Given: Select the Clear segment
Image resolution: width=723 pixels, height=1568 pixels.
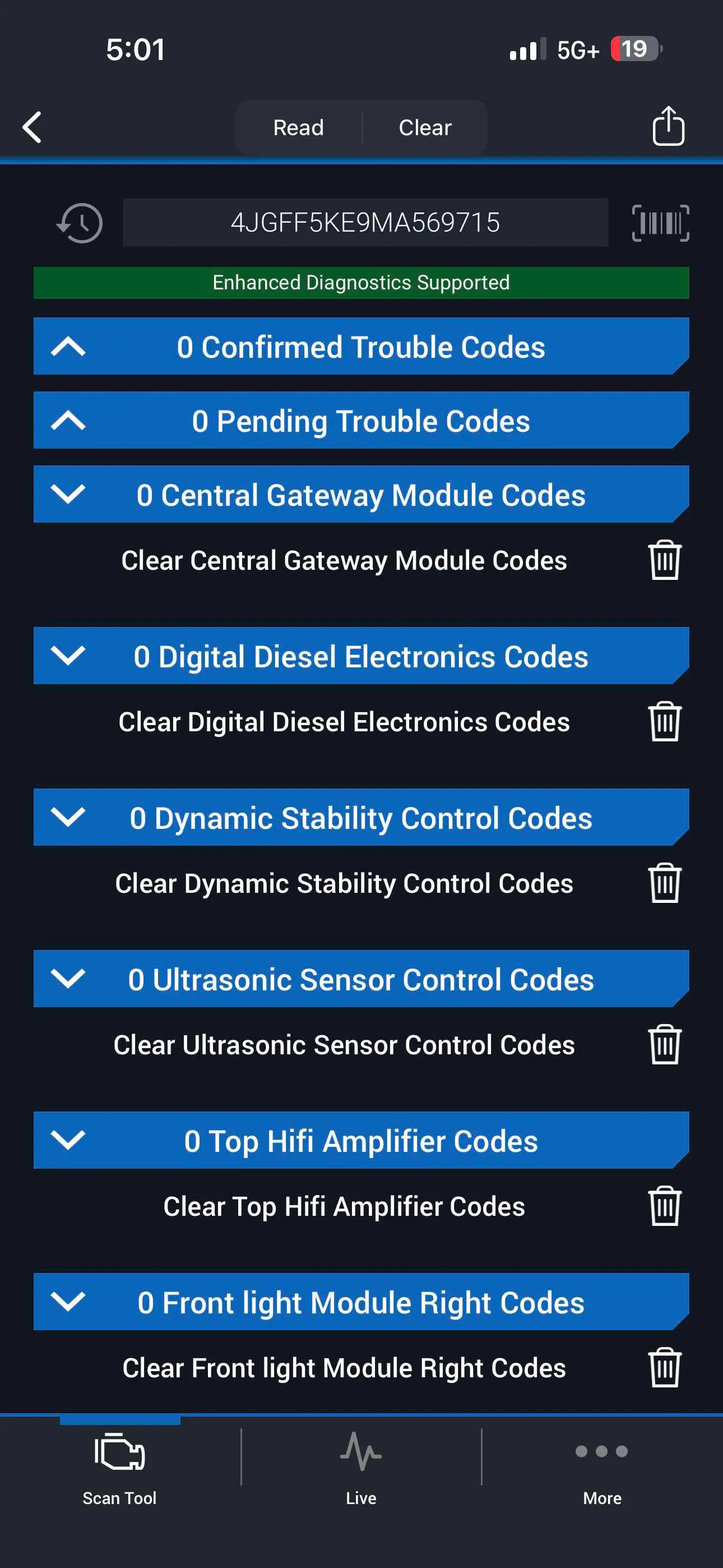Looking at the screenshot, I should click(425, 127).
